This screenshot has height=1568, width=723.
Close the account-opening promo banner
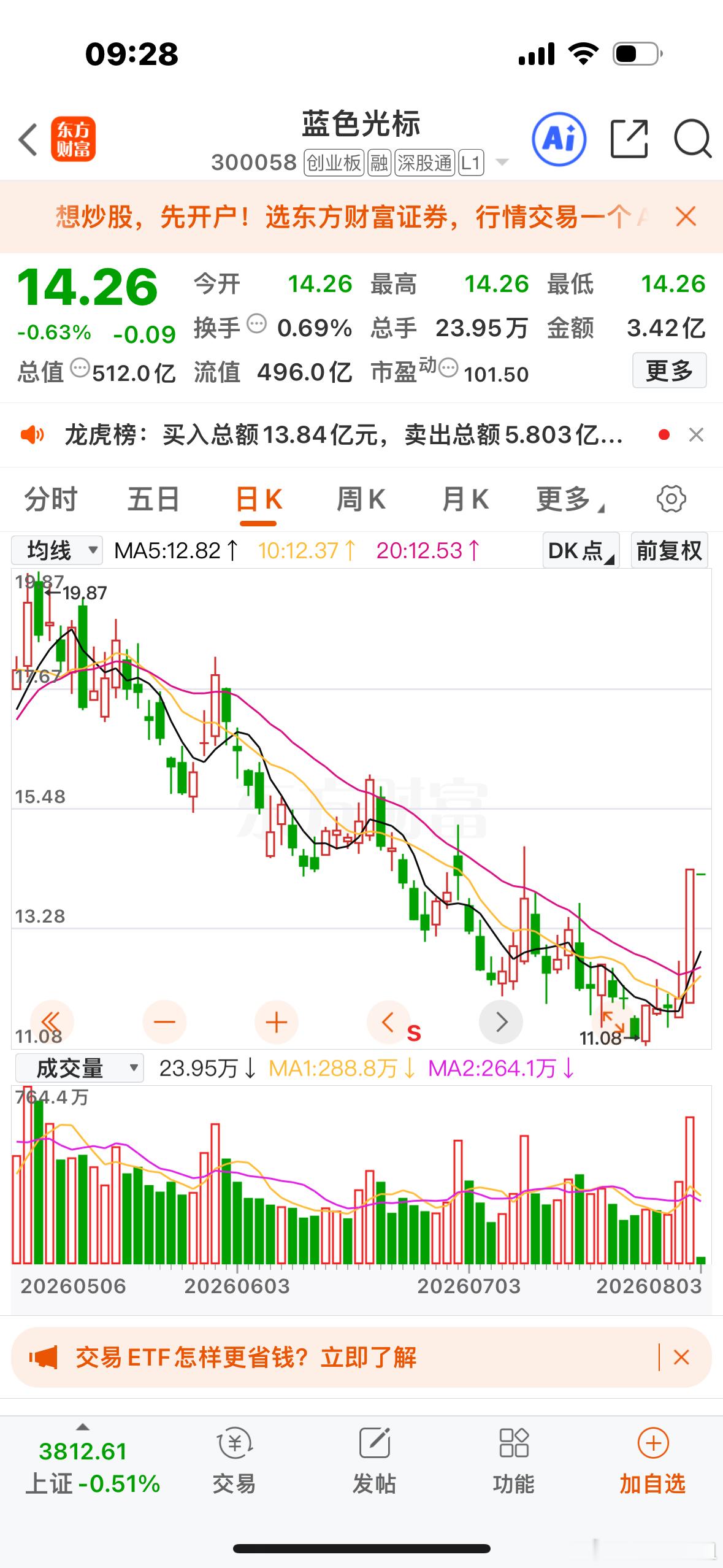pyautogui.click(x=686, y=217)
